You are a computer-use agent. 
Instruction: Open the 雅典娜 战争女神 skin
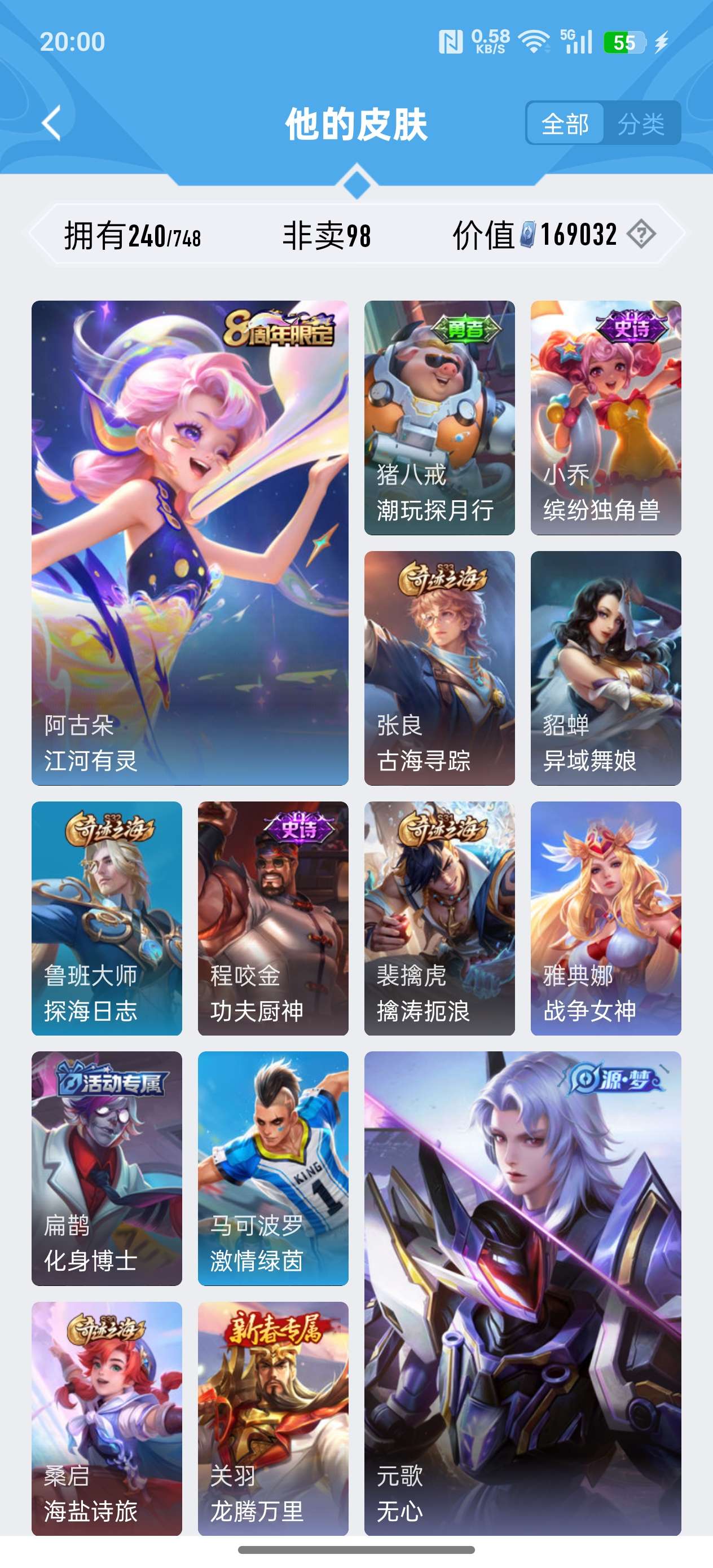coord(606,918)
